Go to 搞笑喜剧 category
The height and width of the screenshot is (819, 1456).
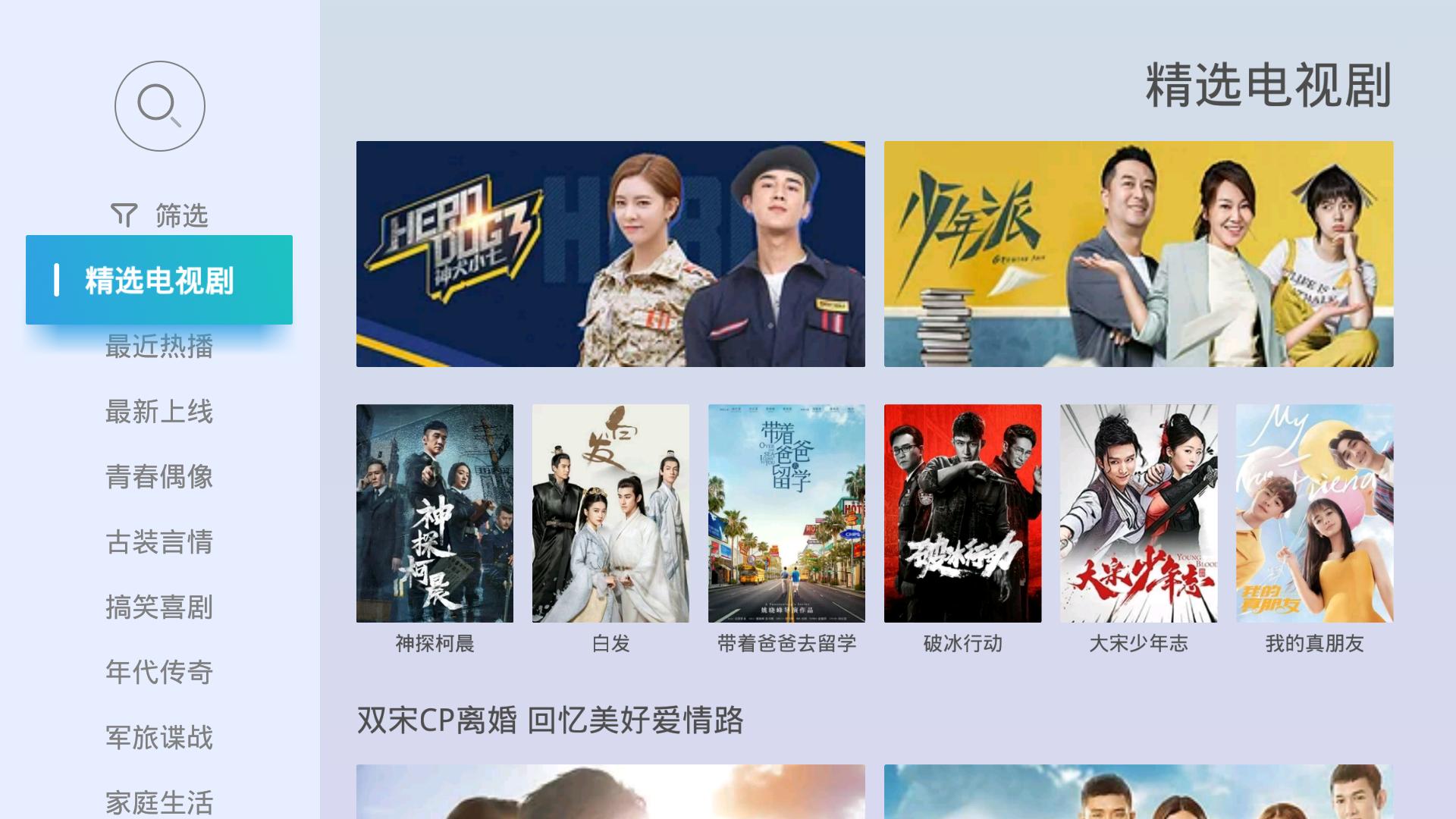coord(159,607)
